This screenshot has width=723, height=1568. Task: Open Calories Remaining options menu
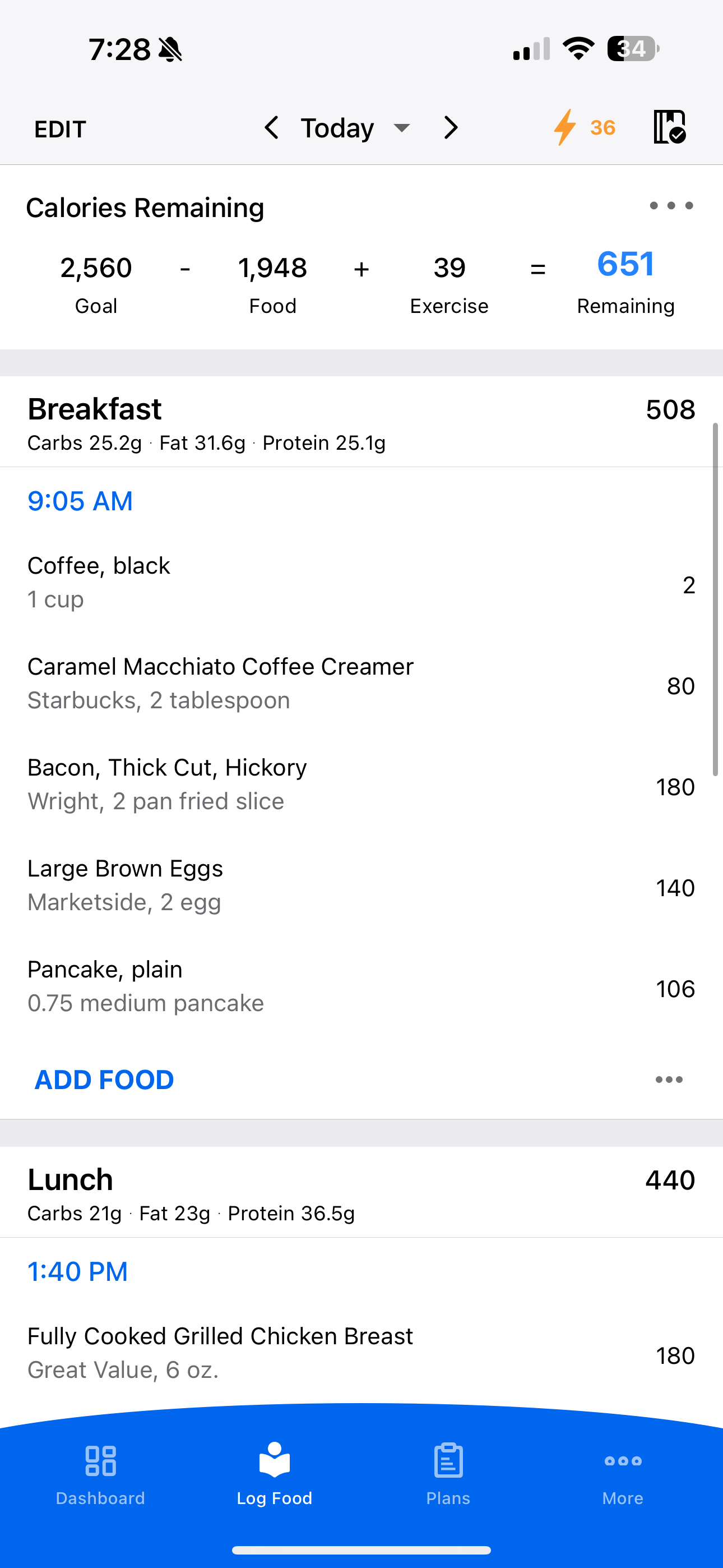coord(671,206)
